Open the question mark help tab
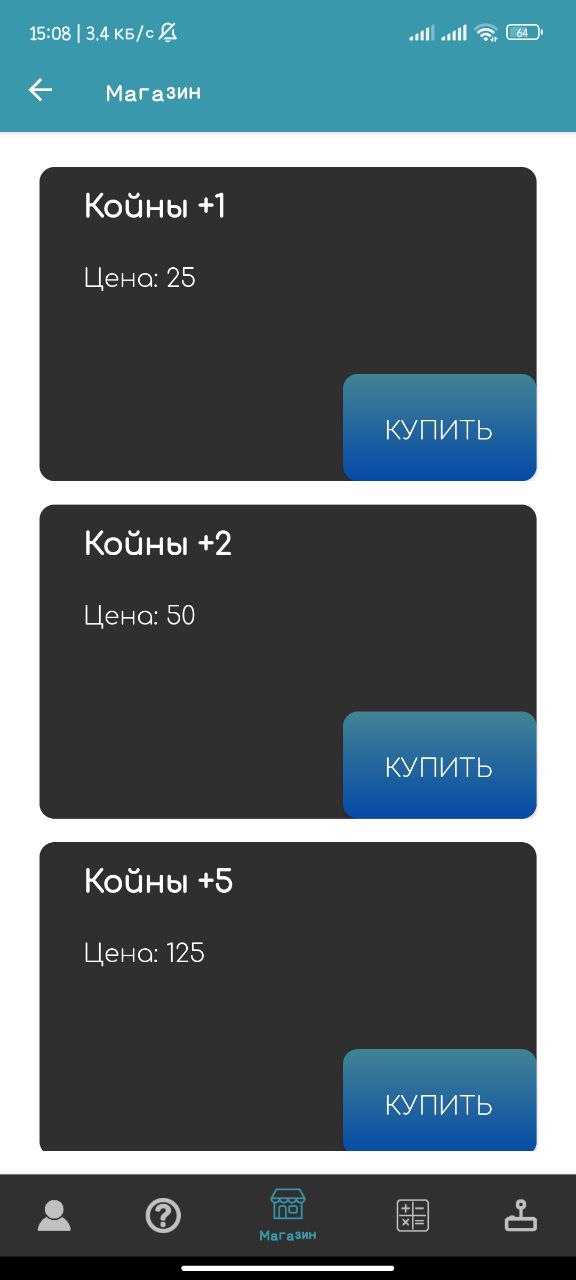 click(x=163, y=1216)
